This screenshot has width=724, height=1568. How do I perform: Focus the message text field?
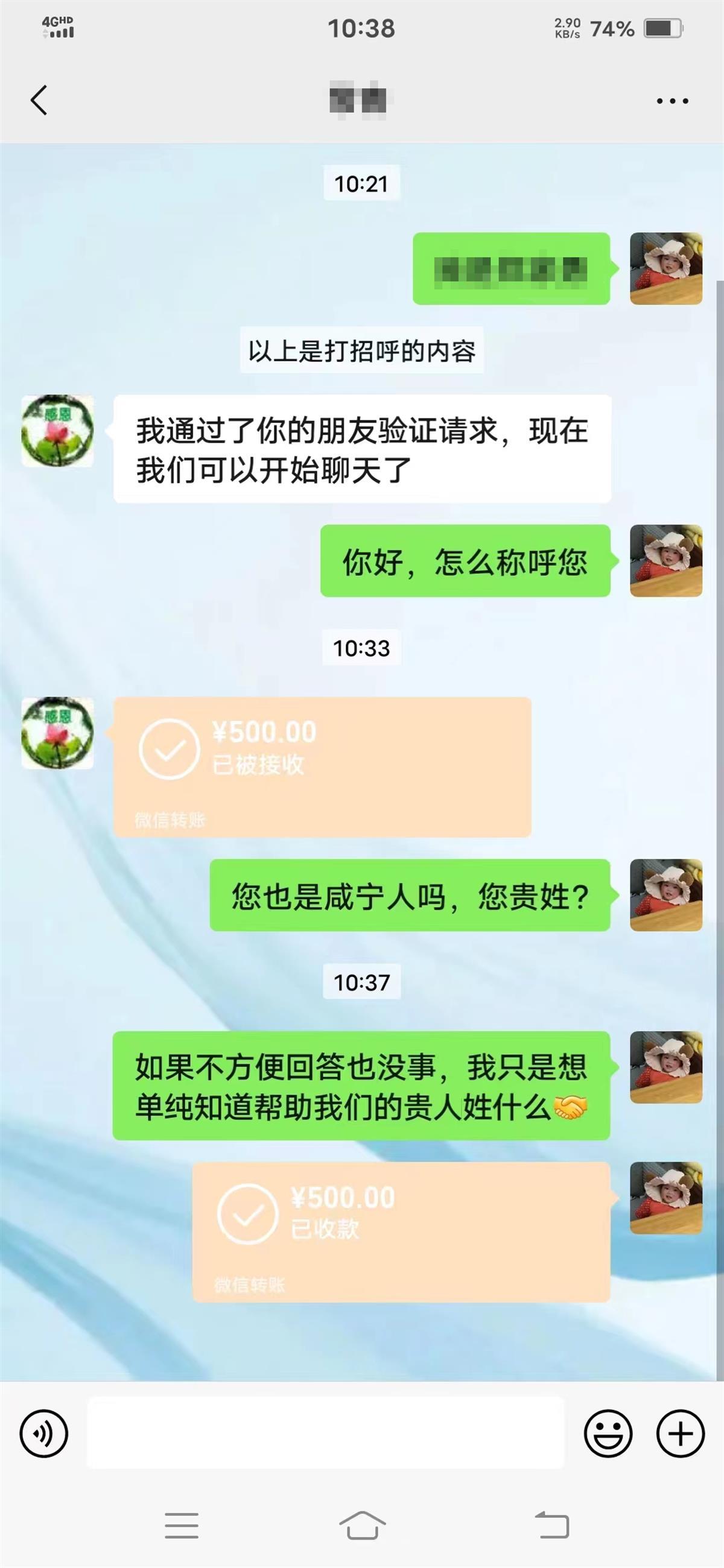[326, 1433]
